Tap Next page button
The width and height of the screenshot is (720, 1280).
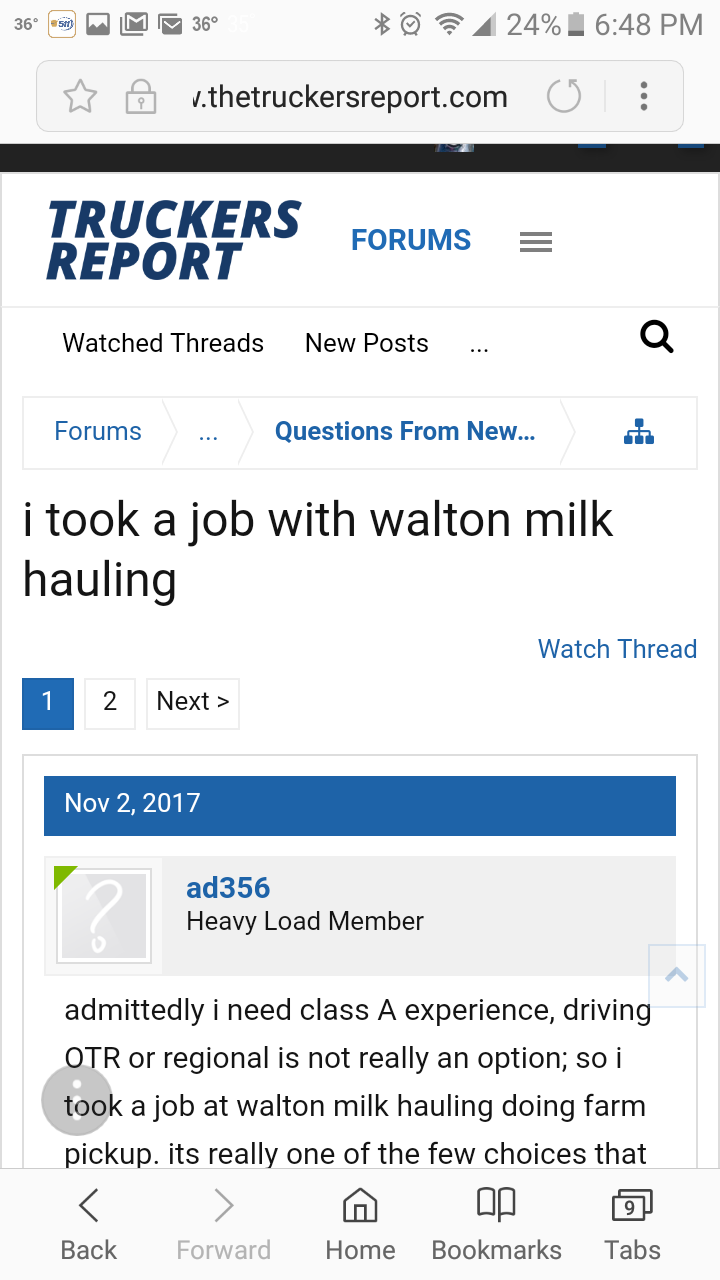point(193,704)
